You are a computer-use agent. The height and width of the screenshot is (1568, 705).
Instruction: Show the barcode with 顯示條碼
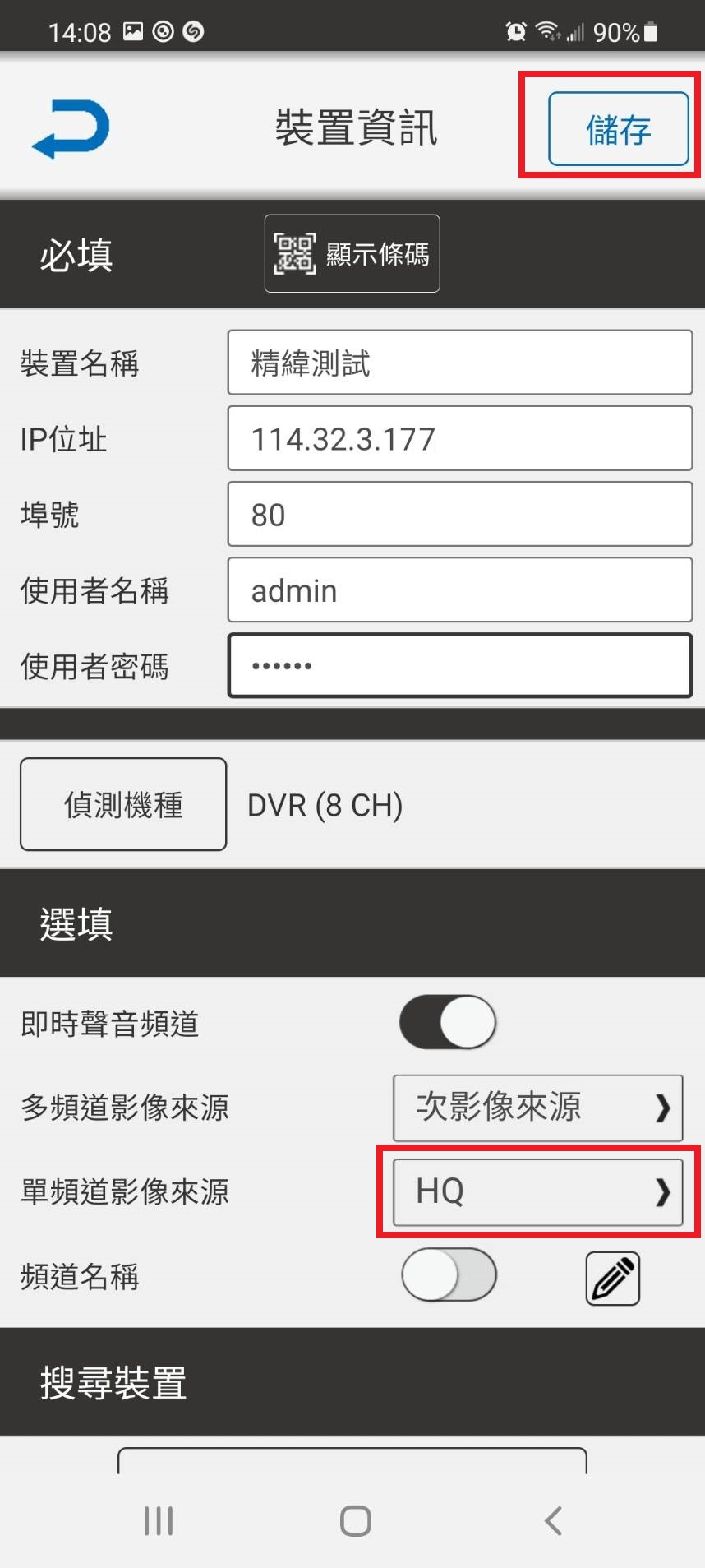(x=352, y=253)
